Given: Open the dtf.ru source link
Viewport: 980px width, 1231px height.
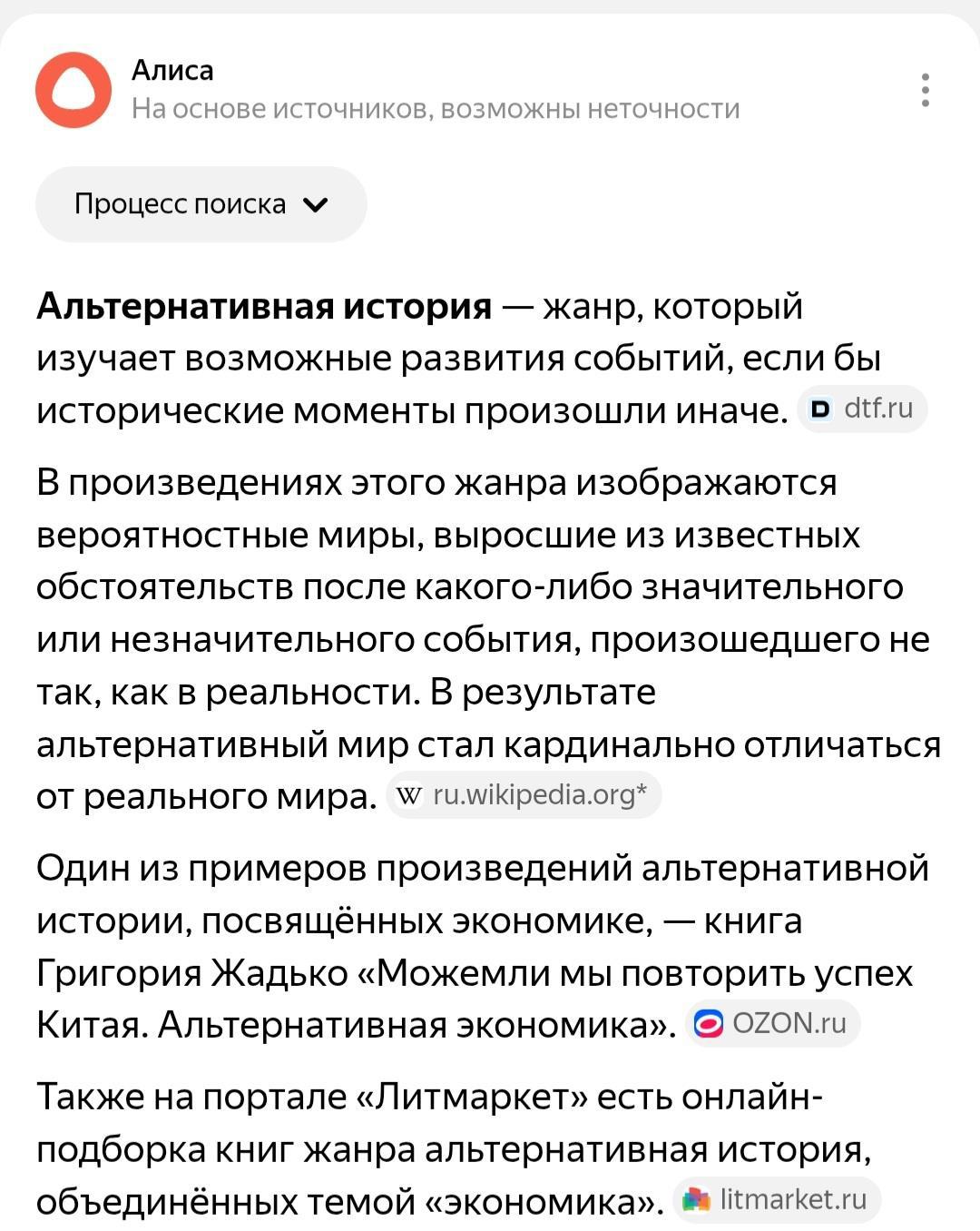Looking at the screenshot, I should tap(862, 409).
